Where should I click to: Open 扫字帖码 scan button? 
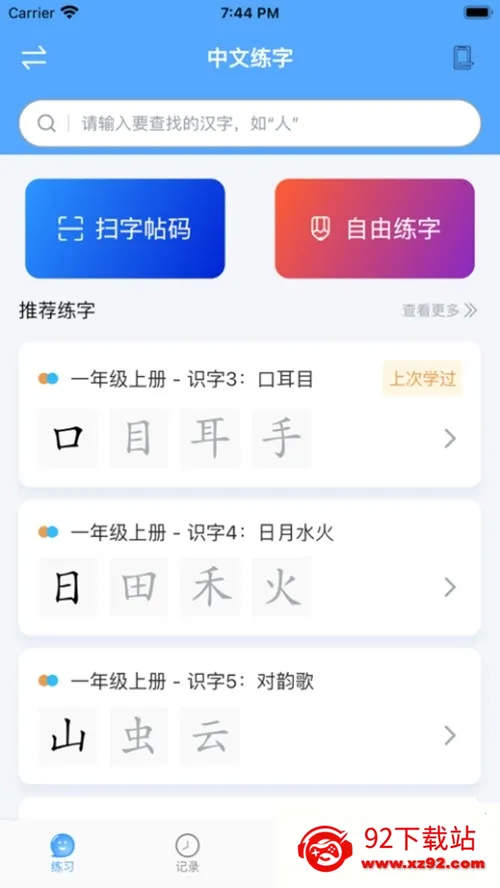click(125, 229)
